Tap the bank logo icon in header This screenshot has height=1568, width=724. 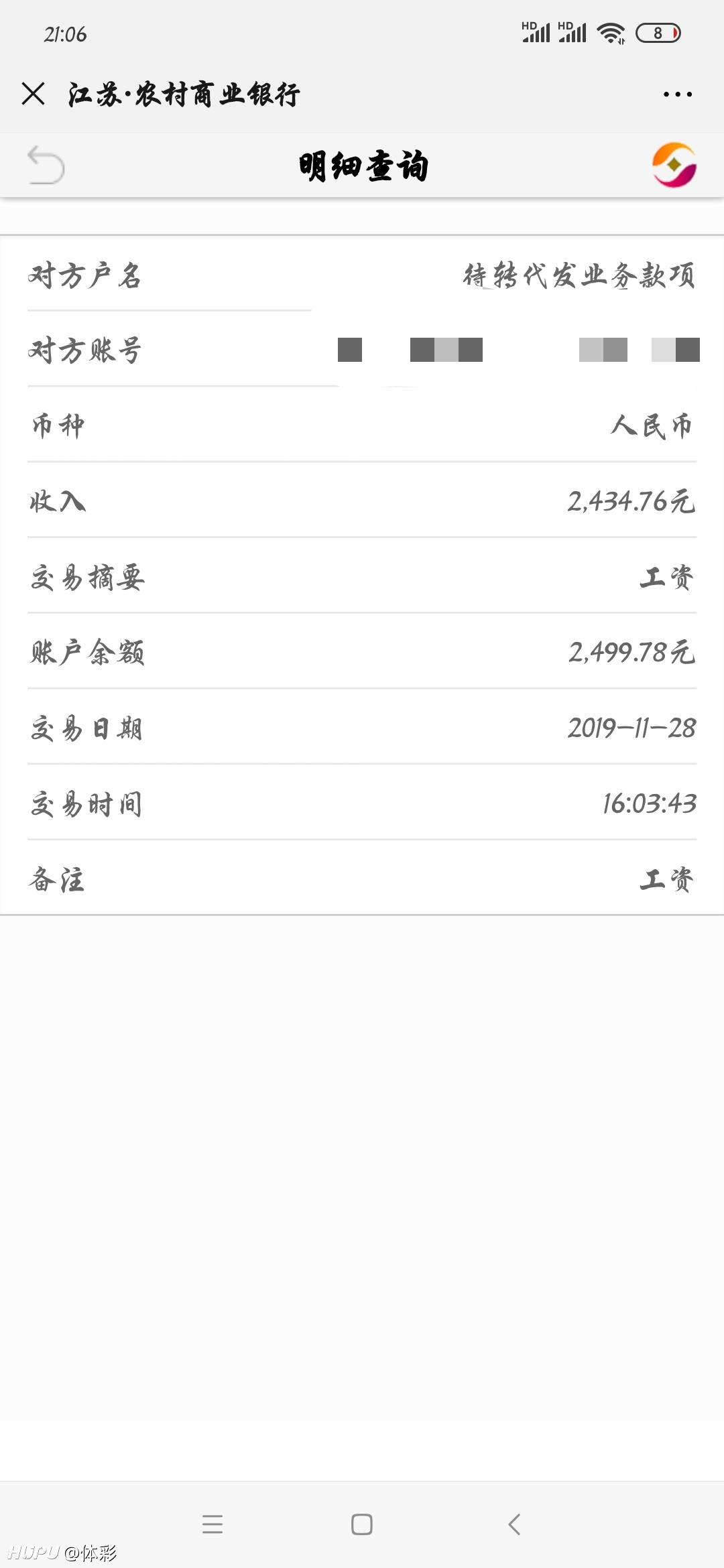click(674, 165)
